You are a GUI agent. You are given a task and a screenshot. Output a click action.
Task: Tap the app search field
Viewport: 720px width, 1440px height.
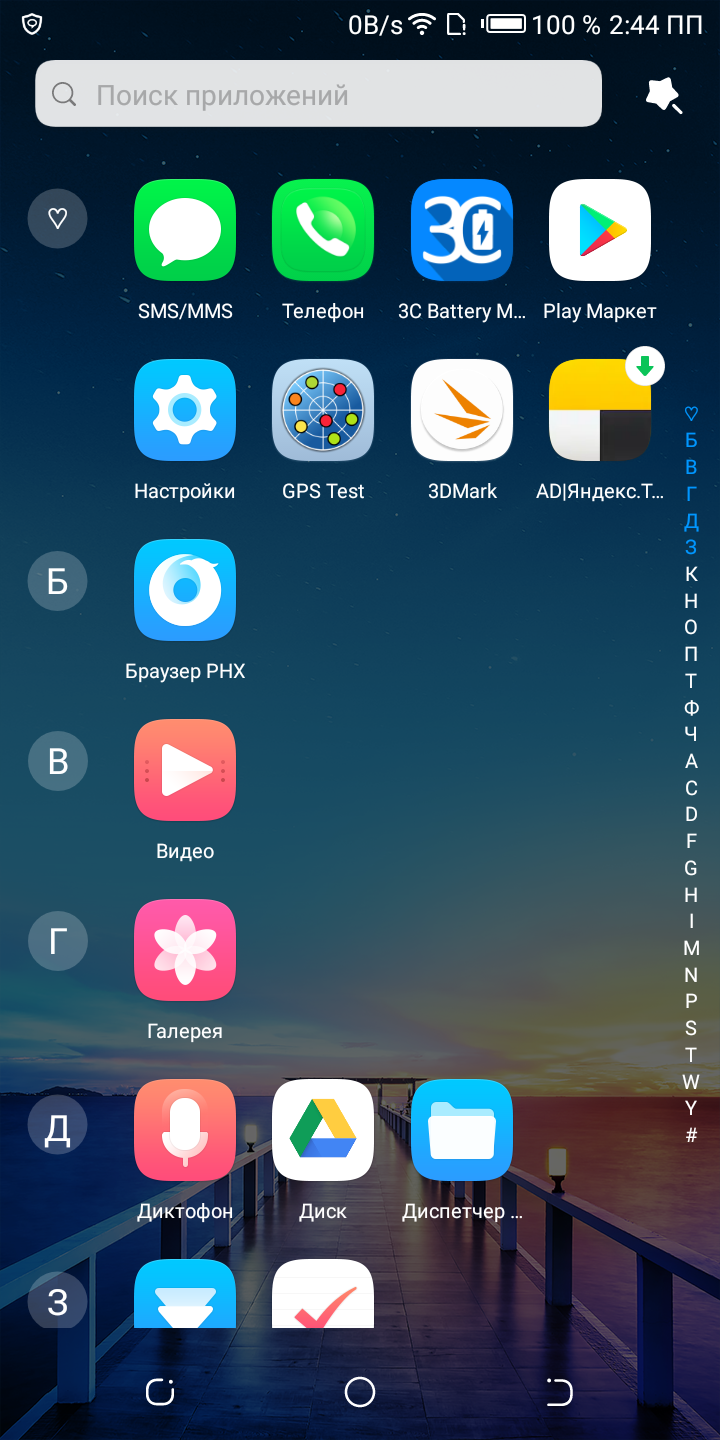click(x=318, y=94)
